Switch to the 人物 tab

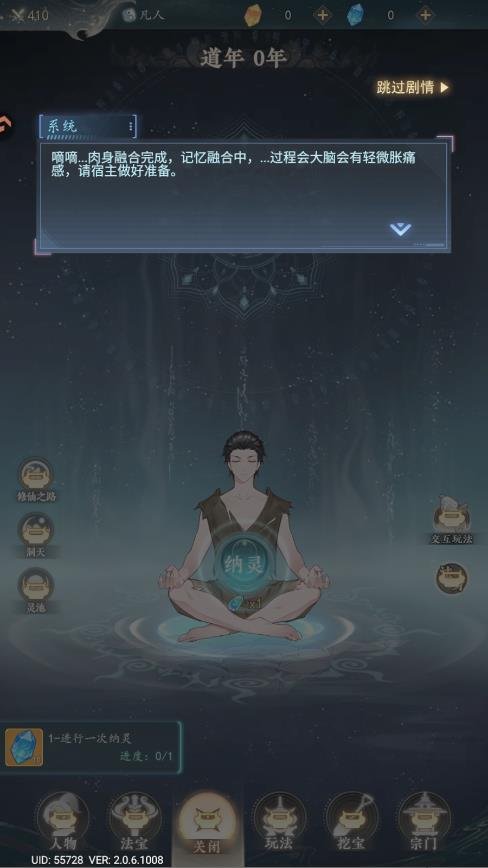[63, 822]
